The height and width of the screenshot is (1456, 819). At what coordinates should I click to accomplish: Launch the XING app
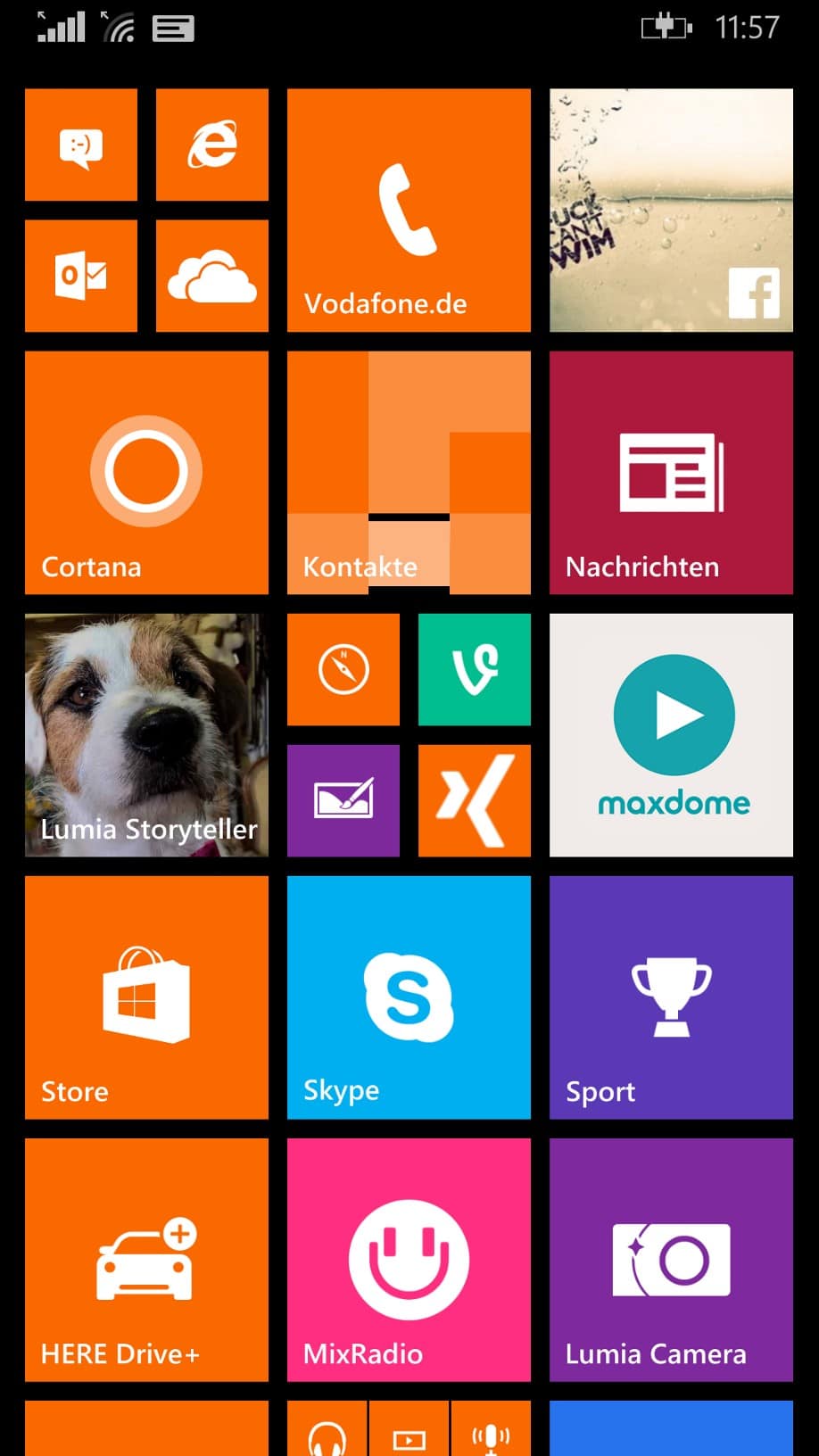475,800
